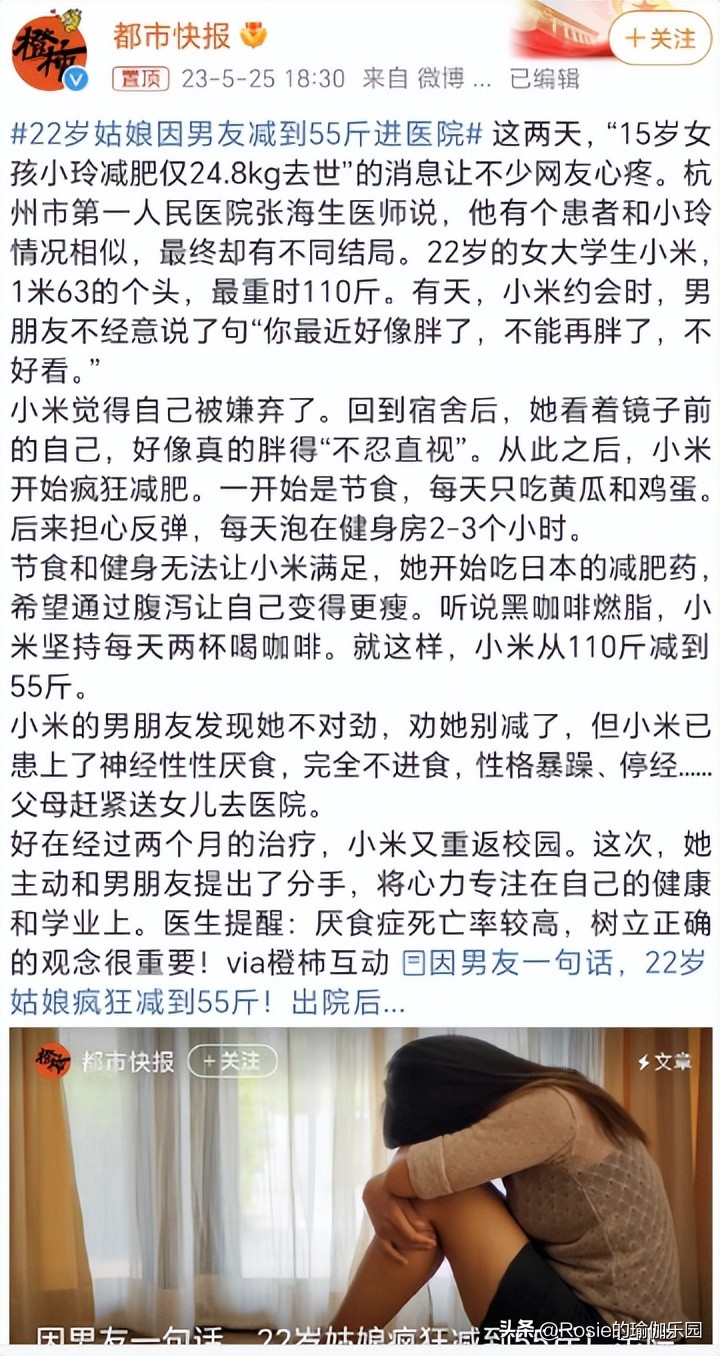Click the @Rosie的瑜伽乐园 username
This screenshot has height=1356, width=720.
[x=618, y=1331]
